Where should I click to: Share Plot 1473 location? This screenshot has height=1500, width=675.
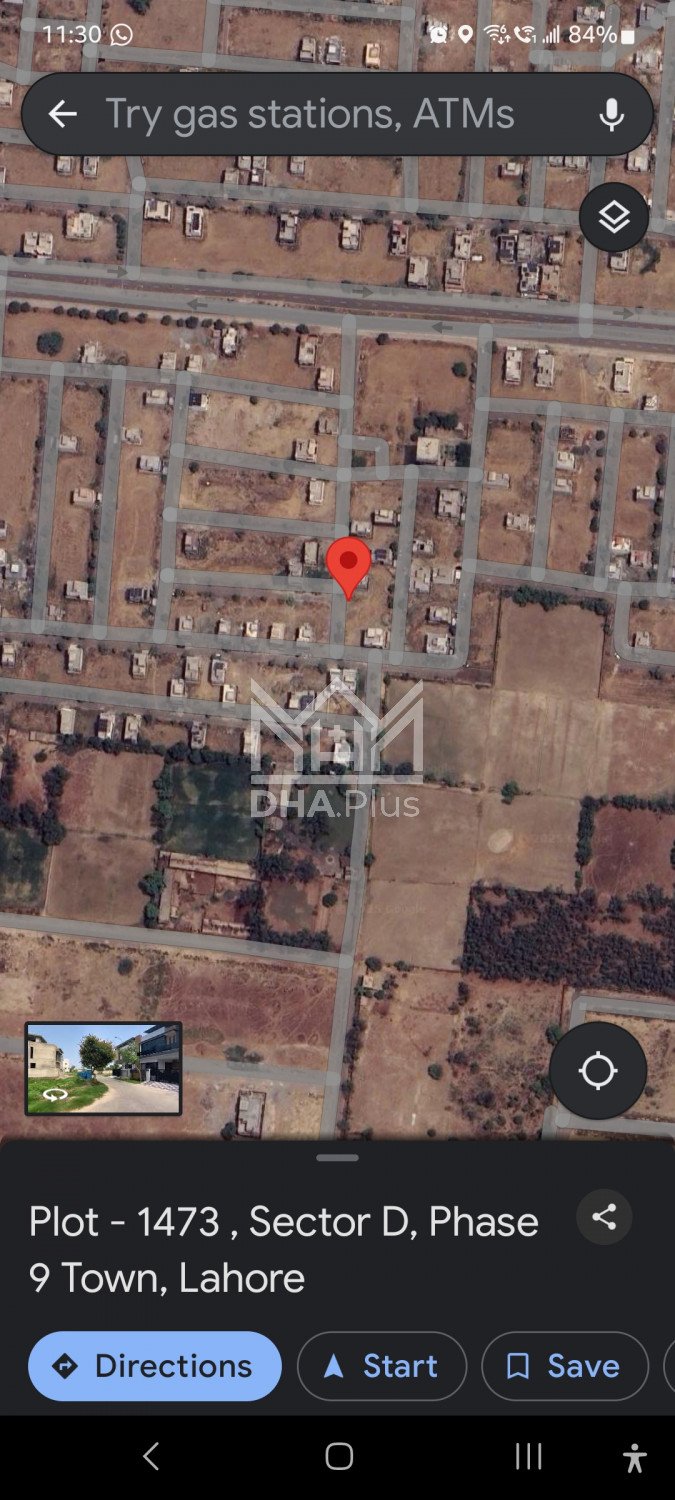(x=604, y=1217)
